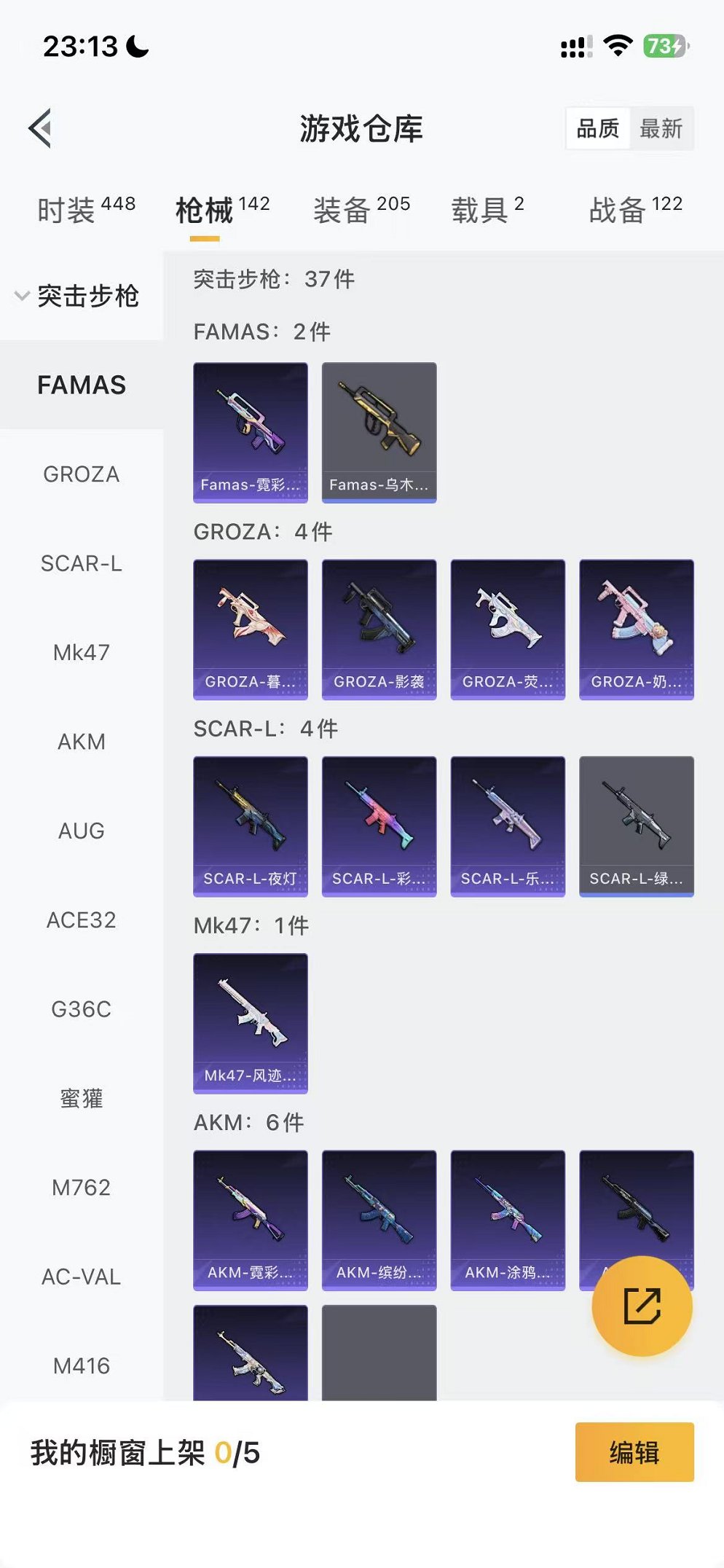Viewport: 724px width, 1568px height.
Task: Jump to M762 in the sidebar
Action: point(81,1188)
